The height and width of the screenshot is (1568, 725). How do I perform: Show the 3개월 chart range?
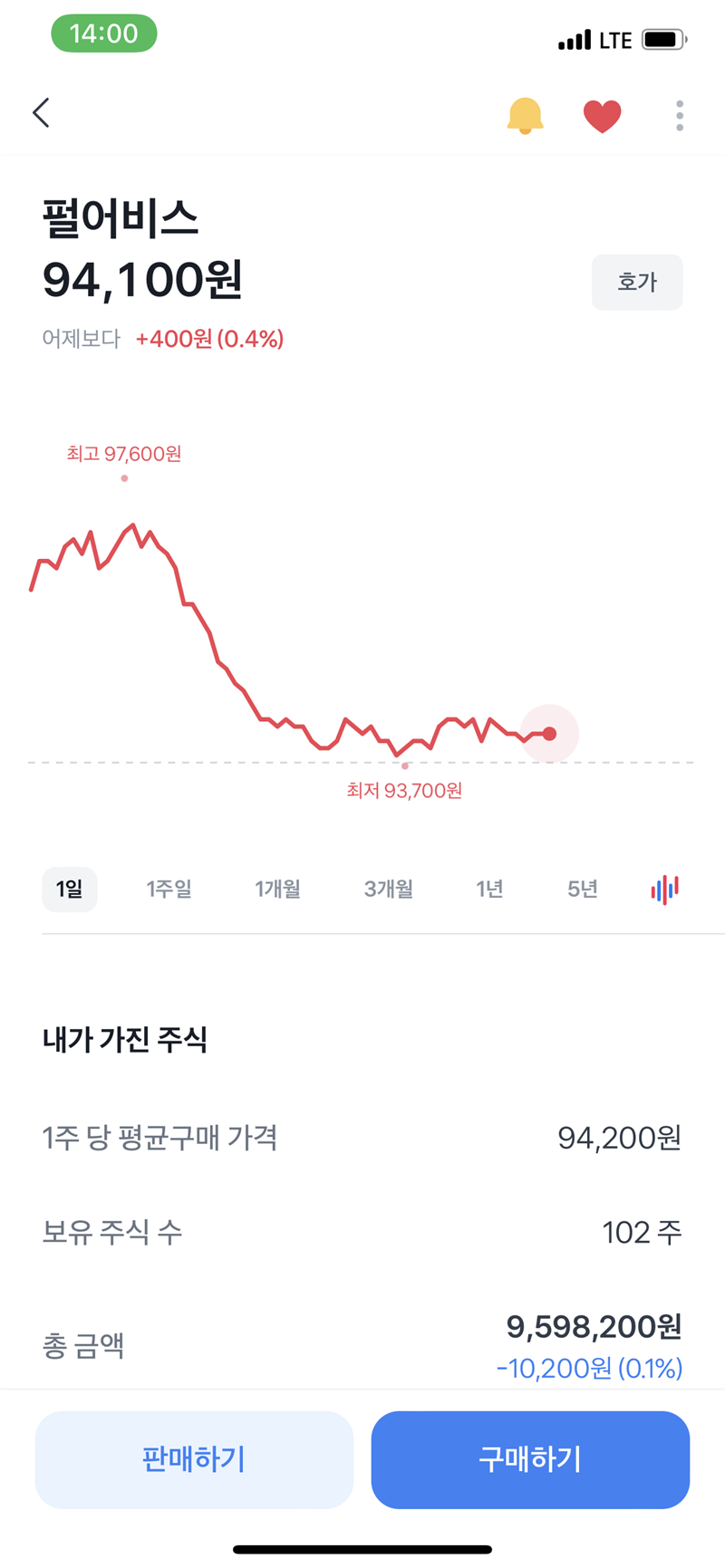(389, 890)
